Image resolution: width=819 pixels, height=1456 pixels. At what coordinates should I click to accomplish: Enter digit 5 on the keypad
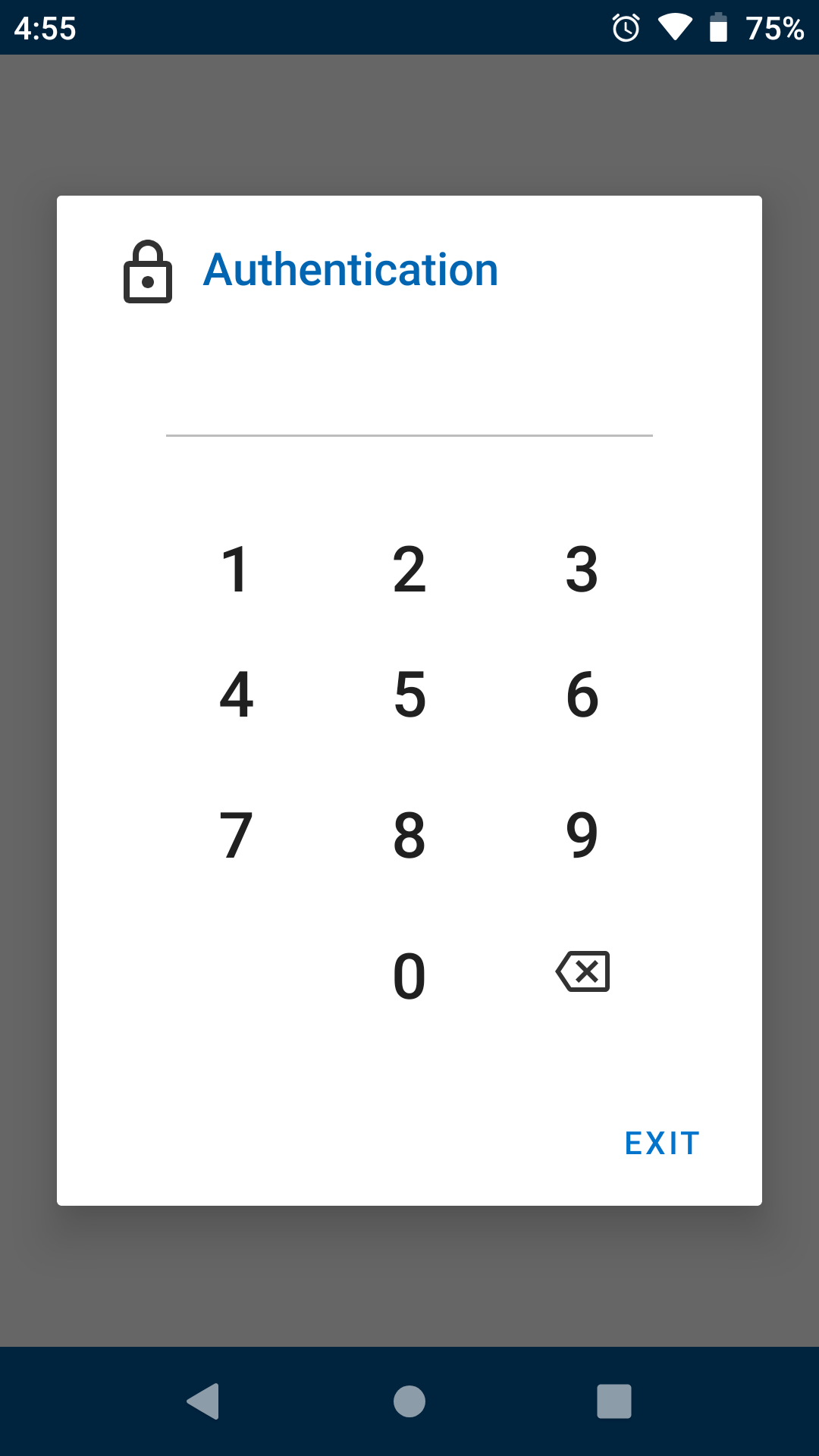(x=409, y=695)
